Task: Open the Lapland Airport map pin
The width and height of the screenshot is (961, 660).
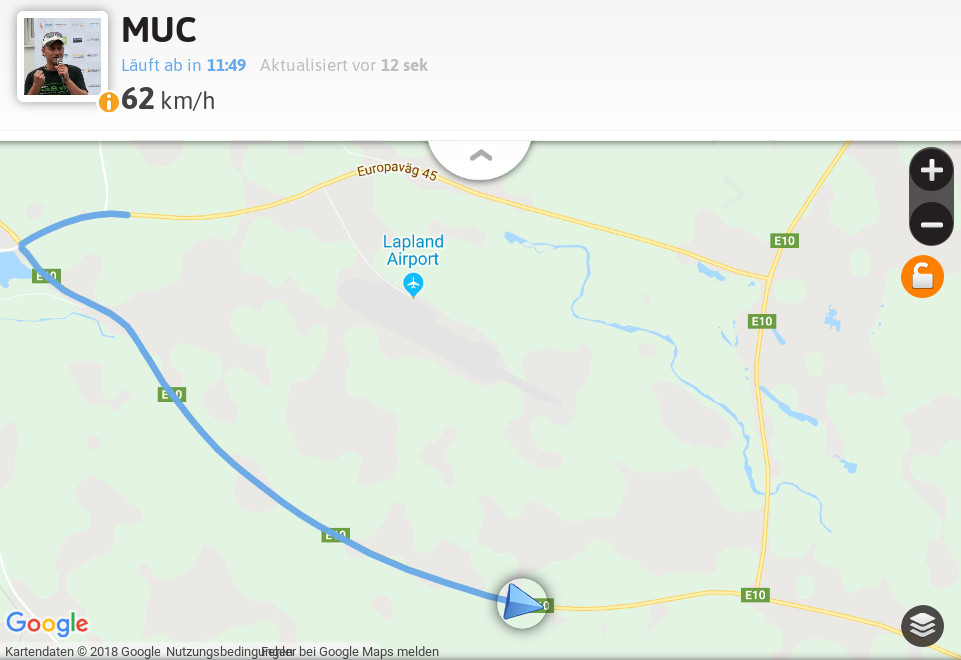Action: [x=412, y=285]
